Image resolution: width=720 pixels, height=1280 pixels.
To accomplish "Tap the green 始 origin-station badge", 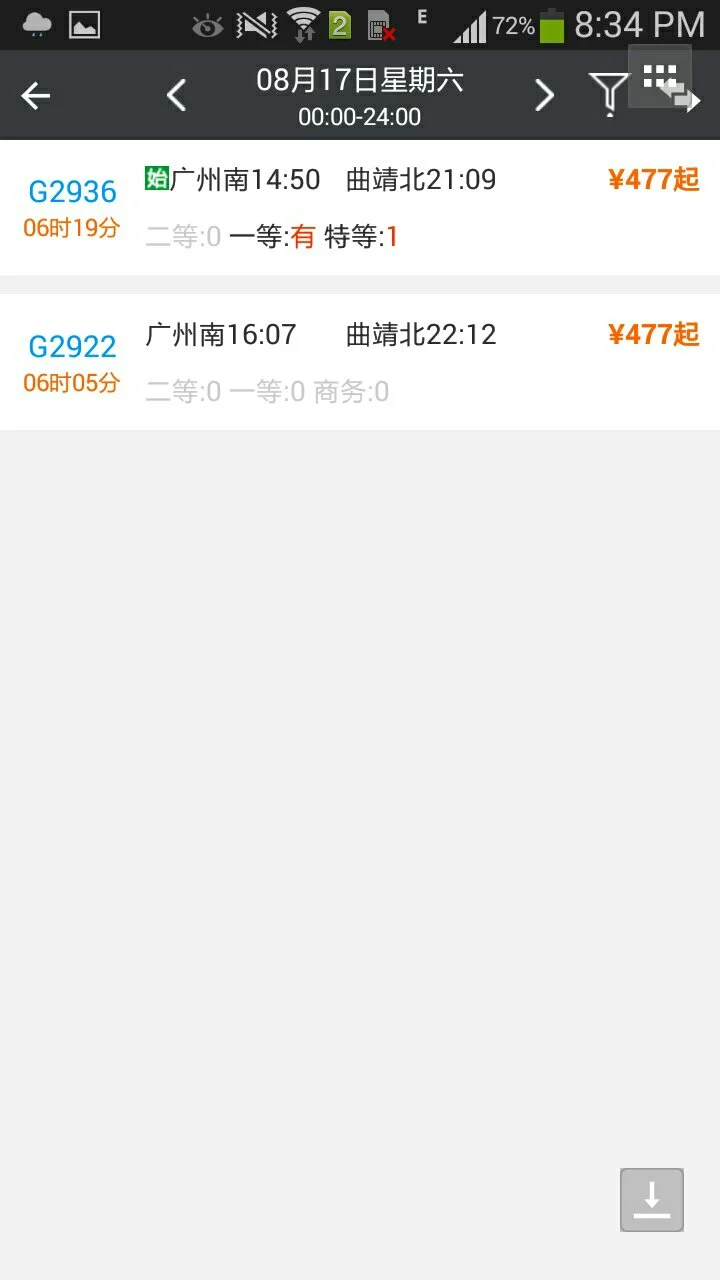I will (x=156, y=178).
